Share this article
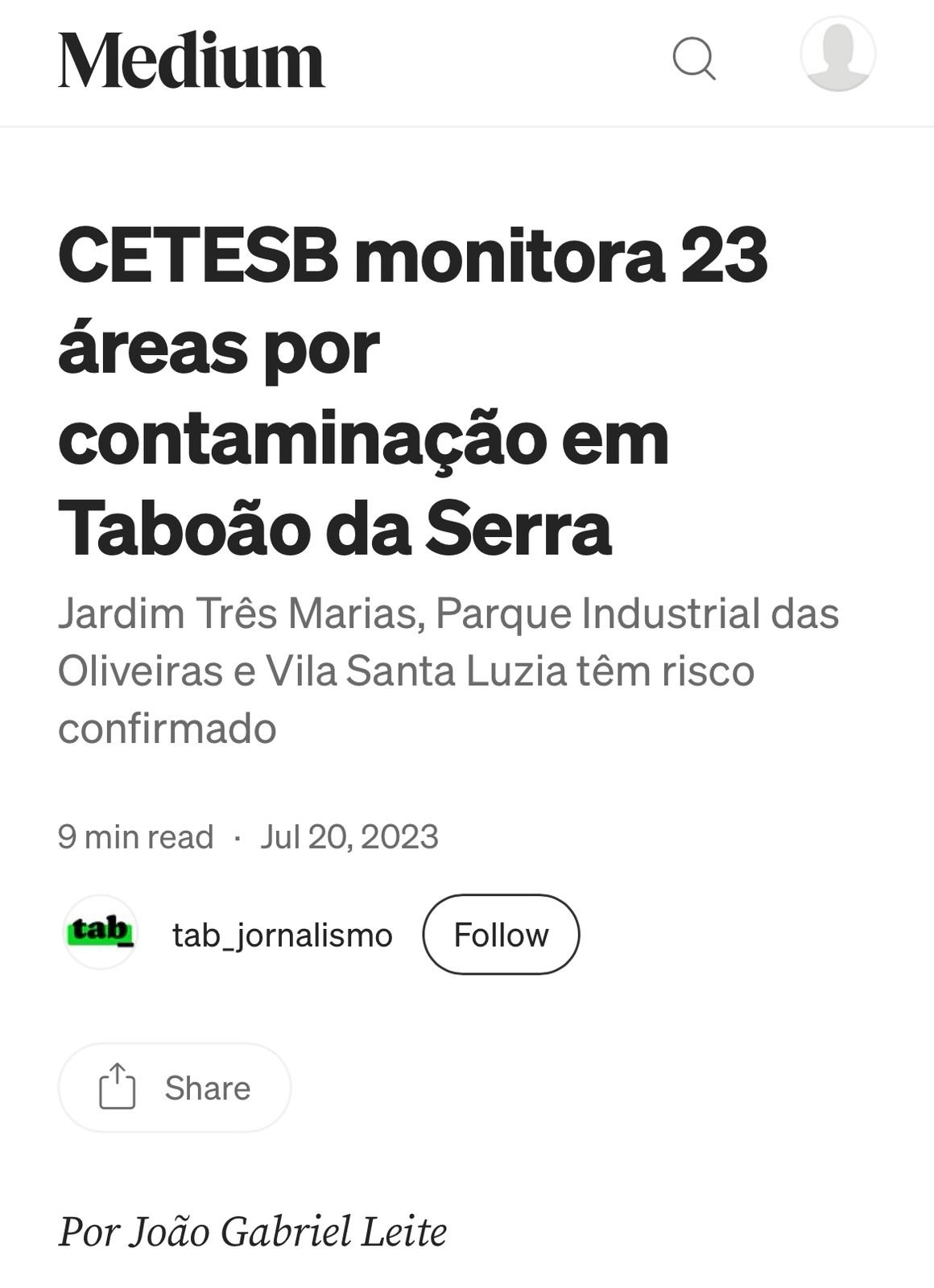Screen dimensions: 934x1288 (175, 1088)
